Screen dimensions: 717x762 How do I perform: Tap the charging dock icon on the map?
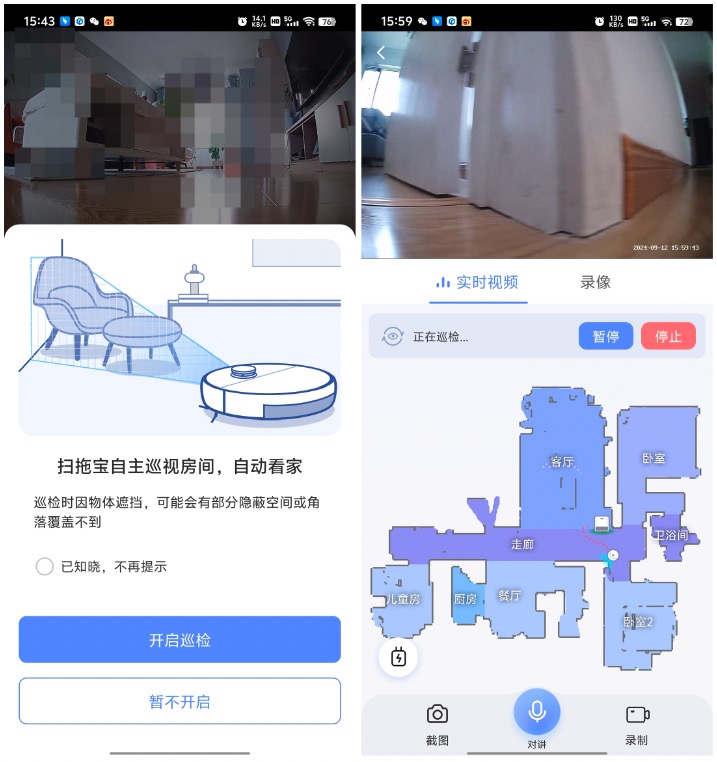[398, 657]
